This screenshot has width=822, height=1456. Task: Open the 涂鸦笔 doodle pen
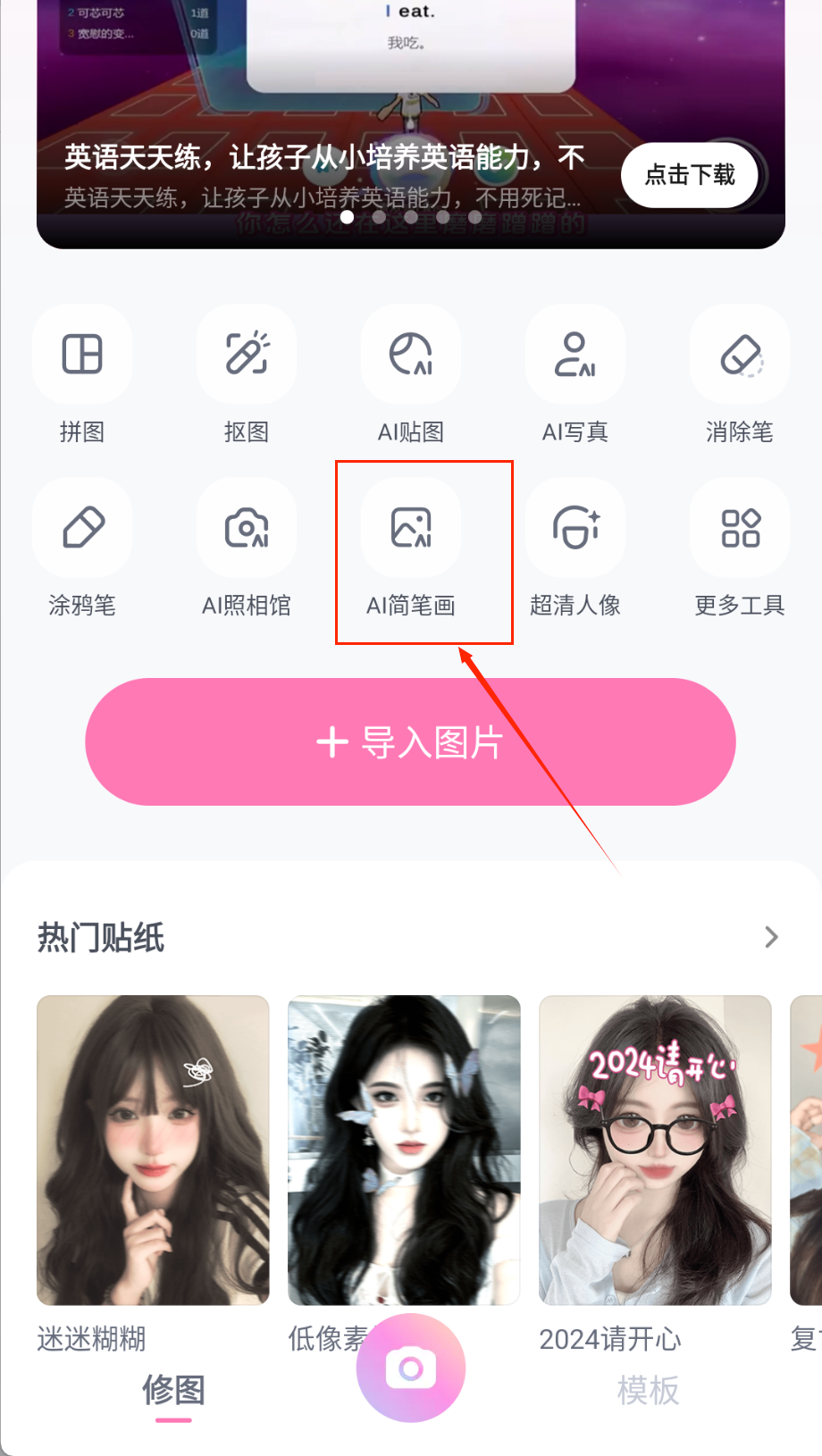pos(82,528)
